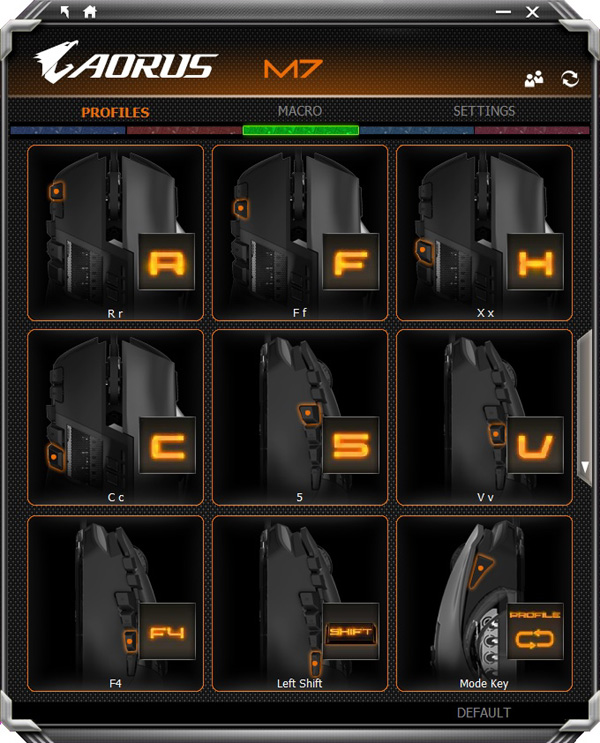Open the Left Shift button card
Image resolution: width=600 pixels, height=743 pixels.
coord(300,602)
